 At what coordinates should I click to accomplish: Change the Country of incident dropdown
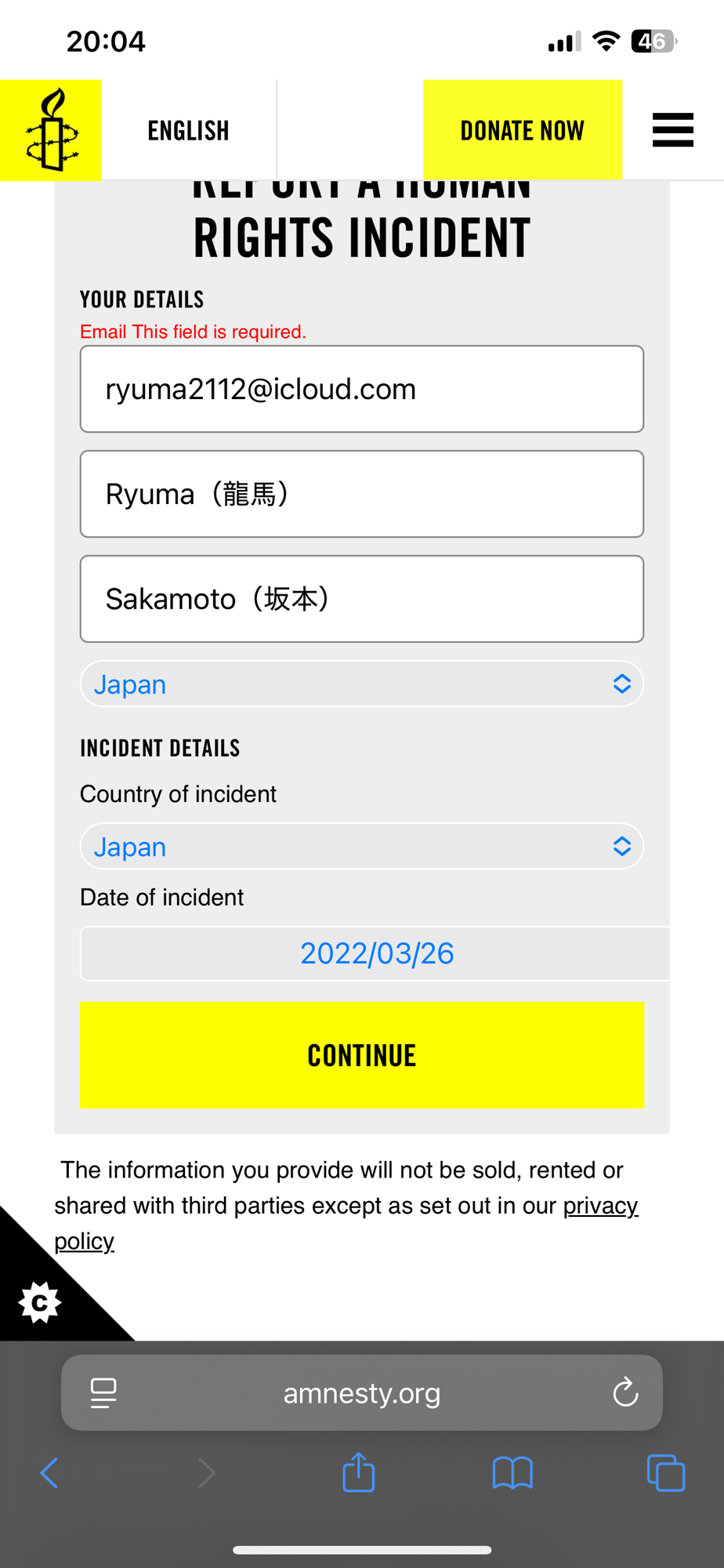click(x=361, y=847)
